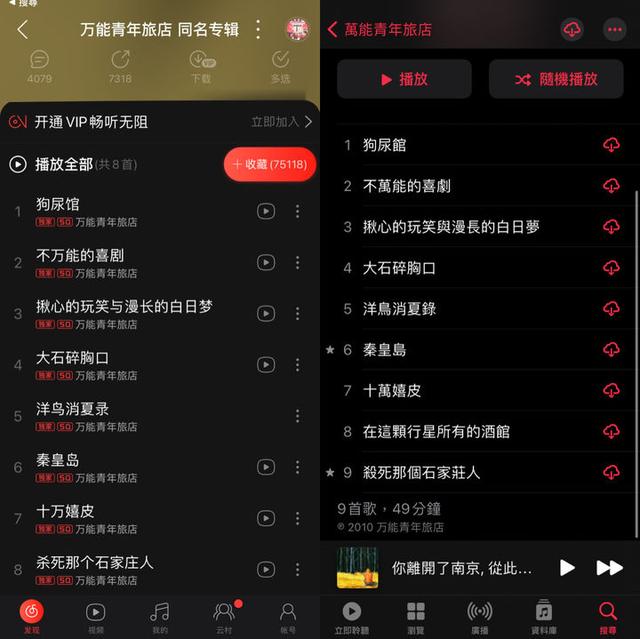Skip to the next track in mini player
Image resolution: width=640 pixels, height=639 pixels.
609,567
